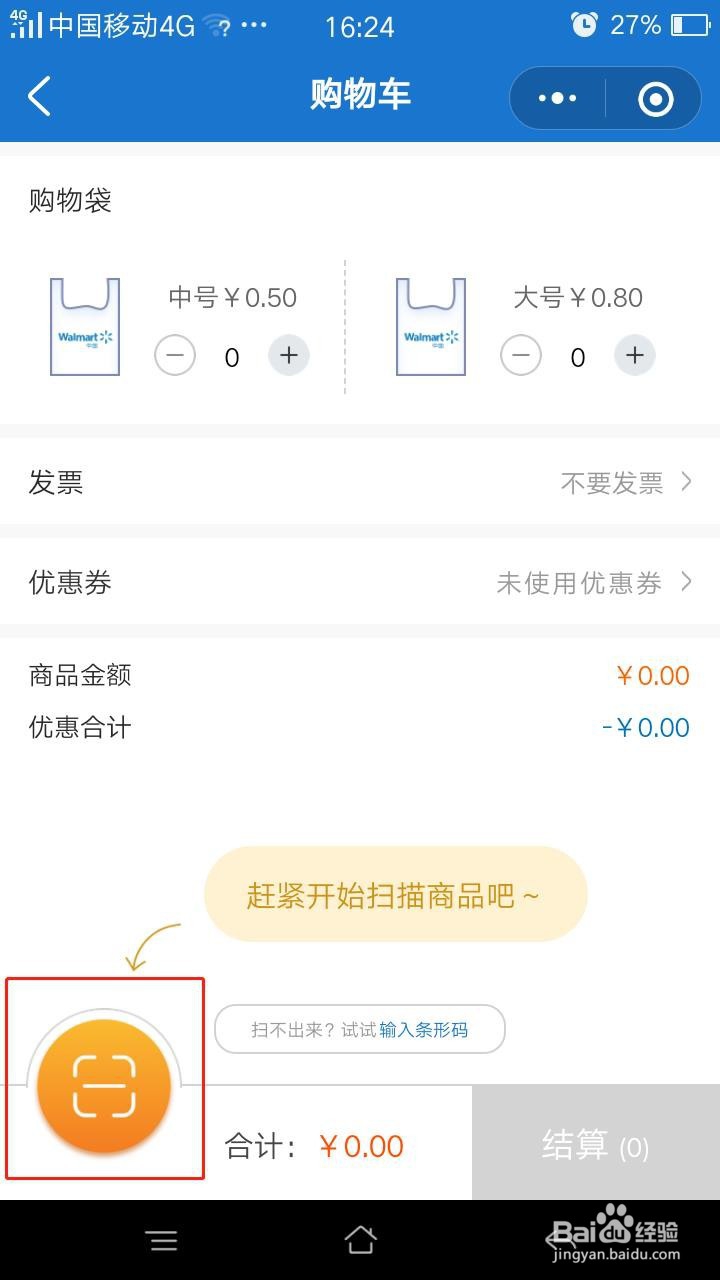
Task: Tap the 购物袋 section header
Action: (x=69, y=201)
